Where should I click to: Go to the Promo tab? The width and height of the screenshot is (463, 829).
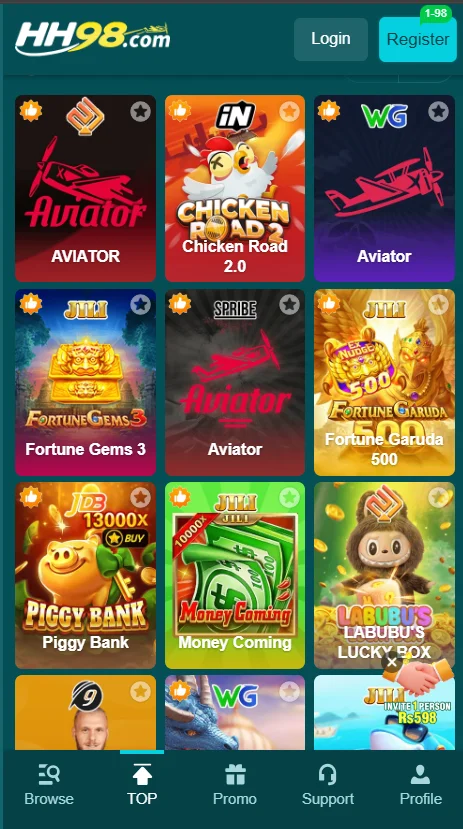point(235,785)
